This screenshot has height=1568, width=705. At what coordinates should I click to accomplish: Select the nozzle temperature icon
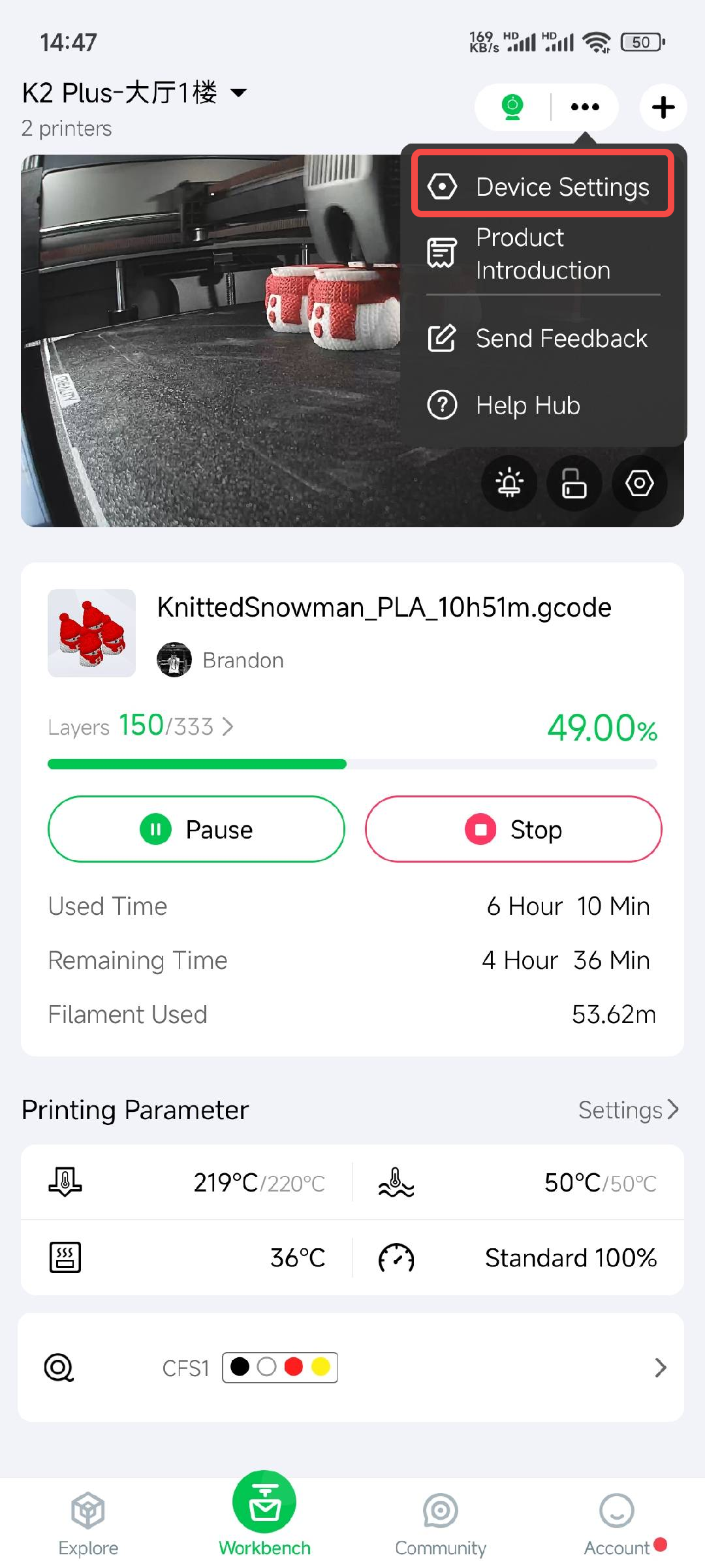65,1182
